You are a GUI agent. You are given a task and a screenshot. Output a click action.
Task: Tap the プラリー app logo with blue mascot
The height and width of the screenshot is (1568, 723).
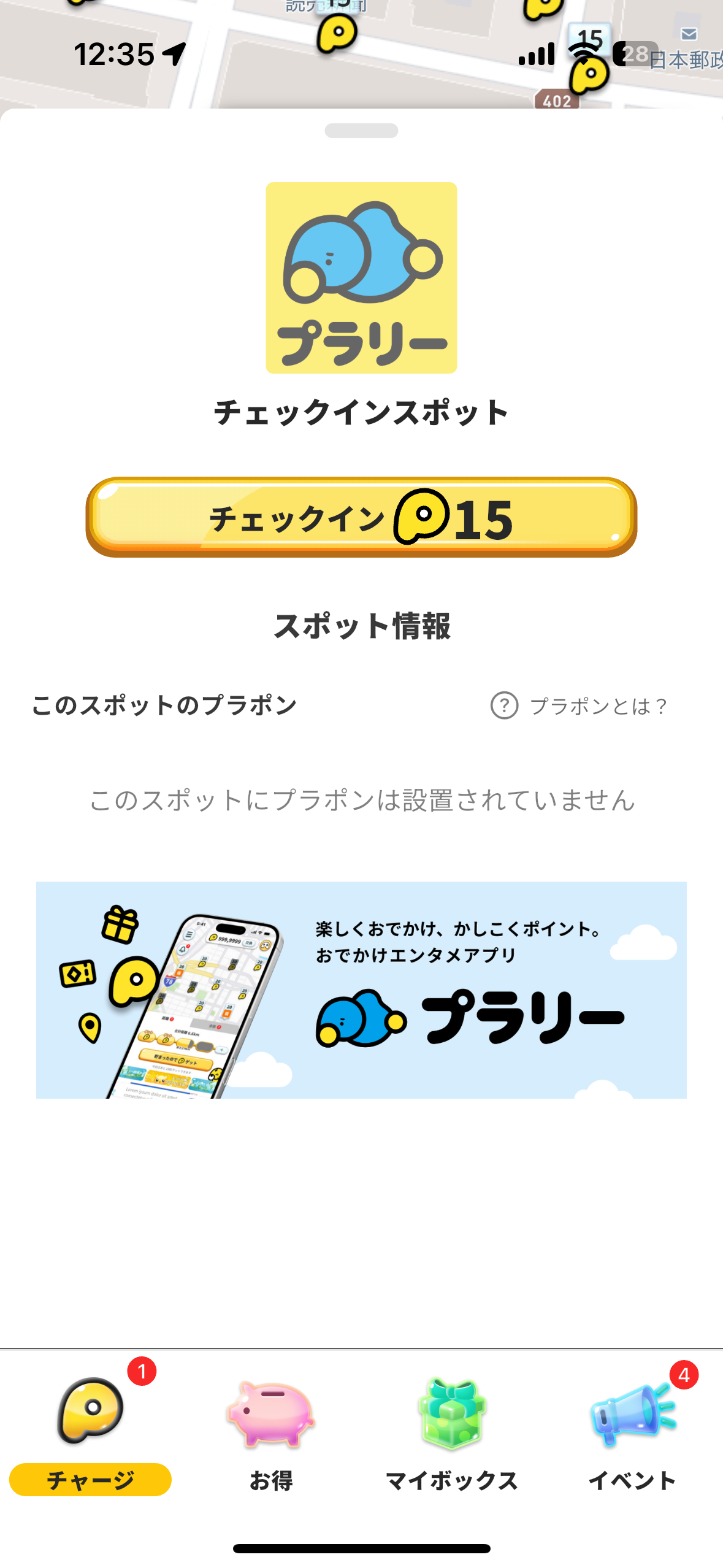click(x=361, y=277)
